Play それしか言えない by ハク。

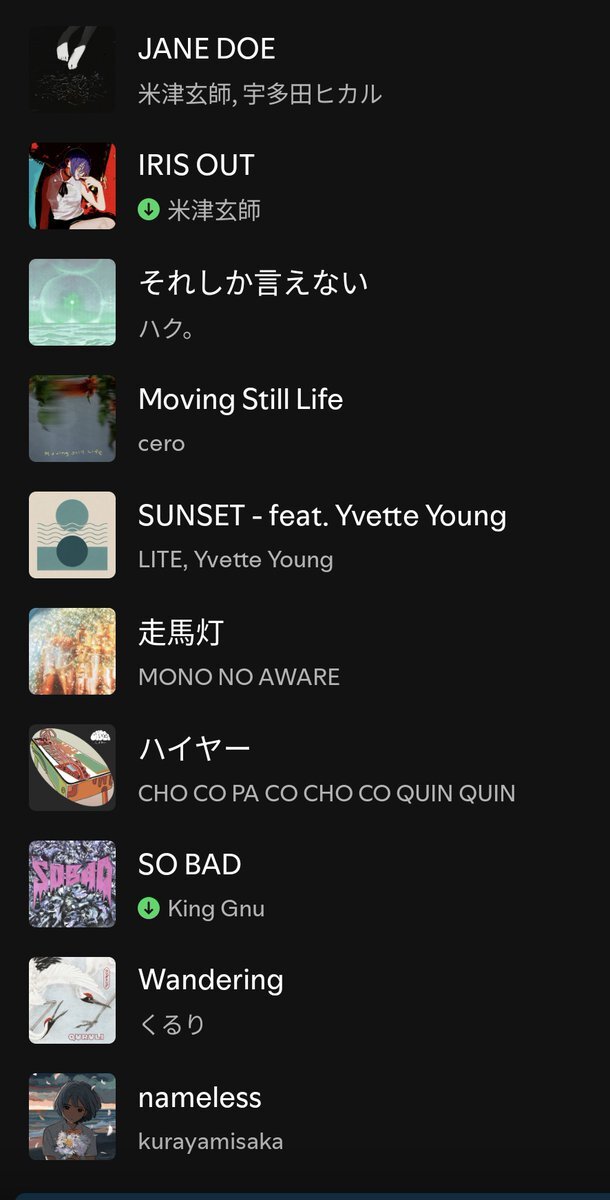point(253,283)
